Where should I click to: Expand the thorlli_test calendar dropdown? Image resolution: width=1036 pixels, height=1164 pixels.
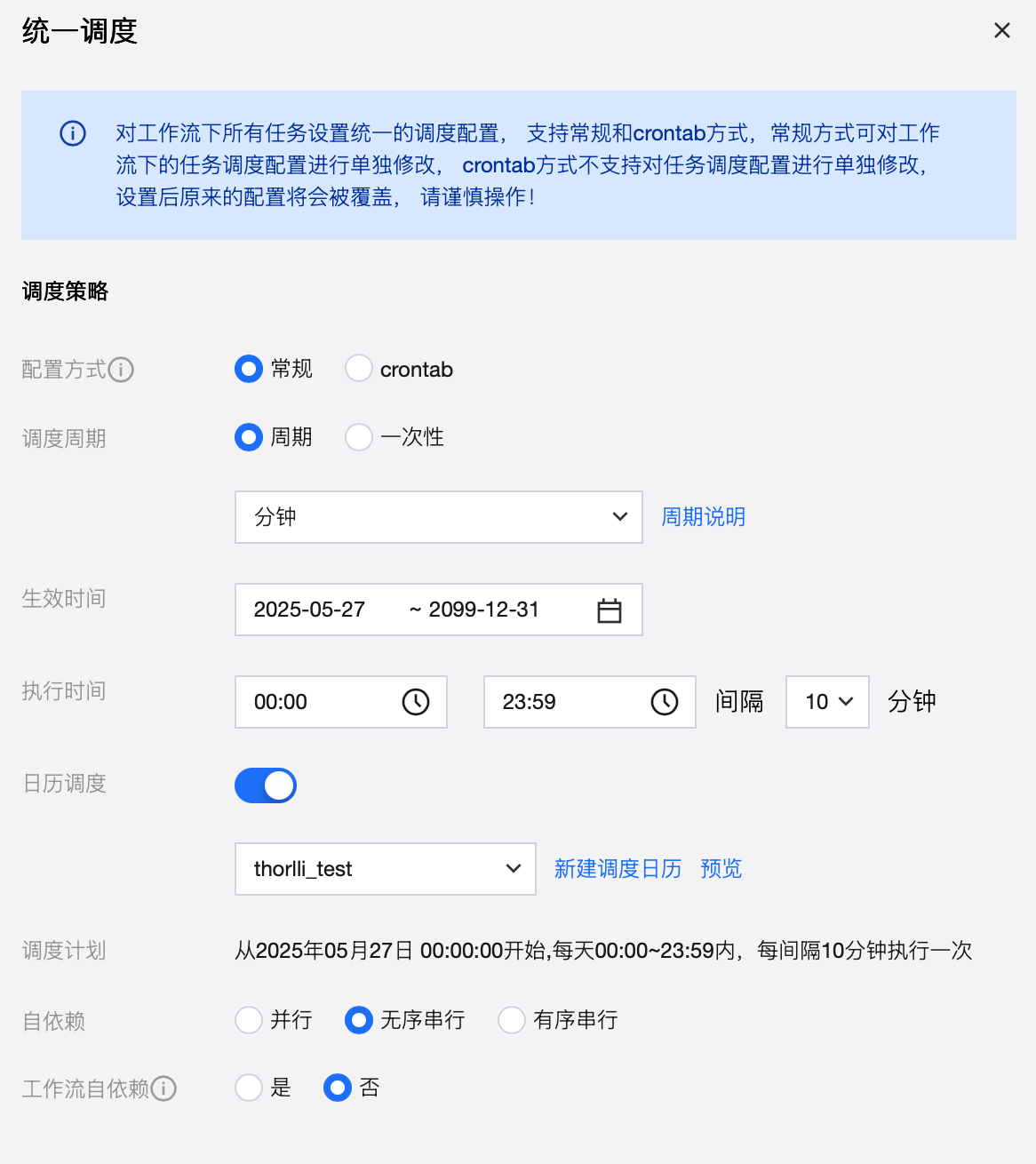tap(385, 869)
